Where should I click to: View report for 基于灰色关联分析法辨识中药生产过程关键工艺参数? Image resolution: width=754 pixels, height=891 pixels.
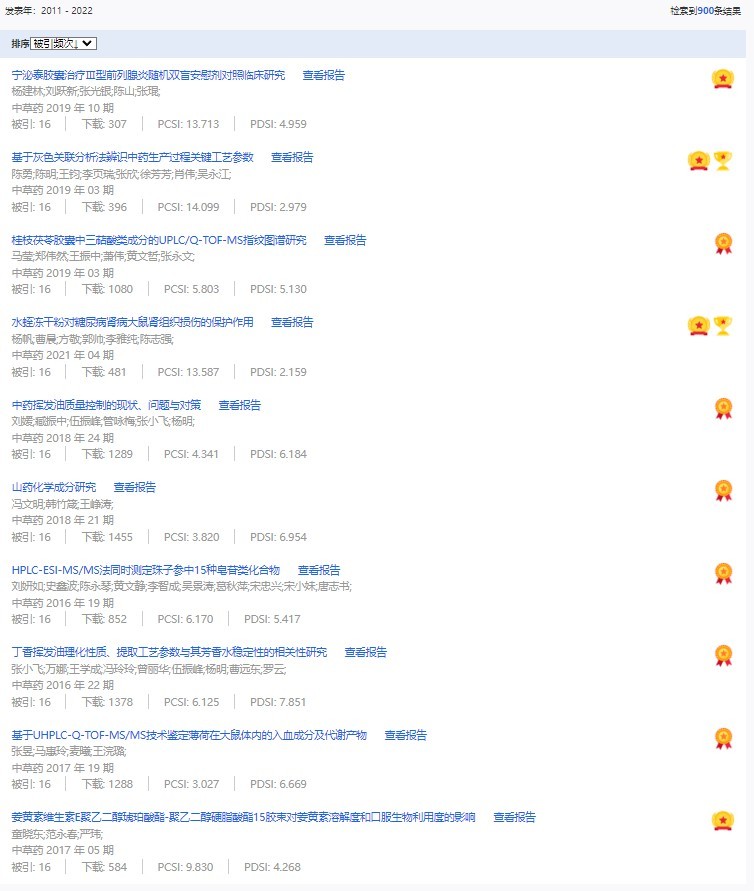click(x=292, y=157)
